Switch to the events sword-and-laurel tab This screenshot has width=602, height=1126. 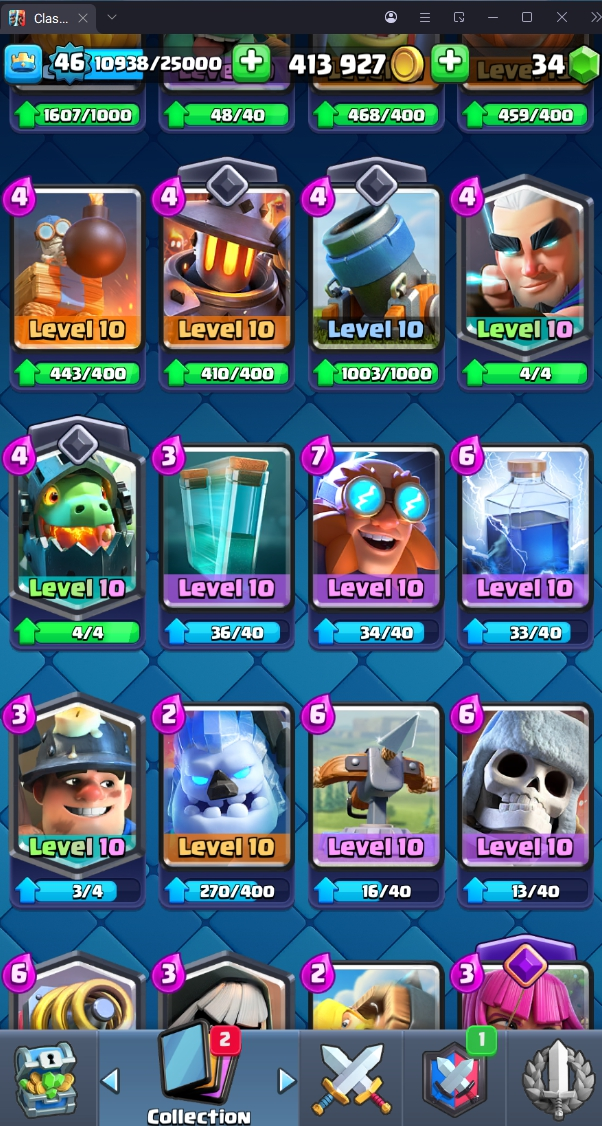[556, 1078]
